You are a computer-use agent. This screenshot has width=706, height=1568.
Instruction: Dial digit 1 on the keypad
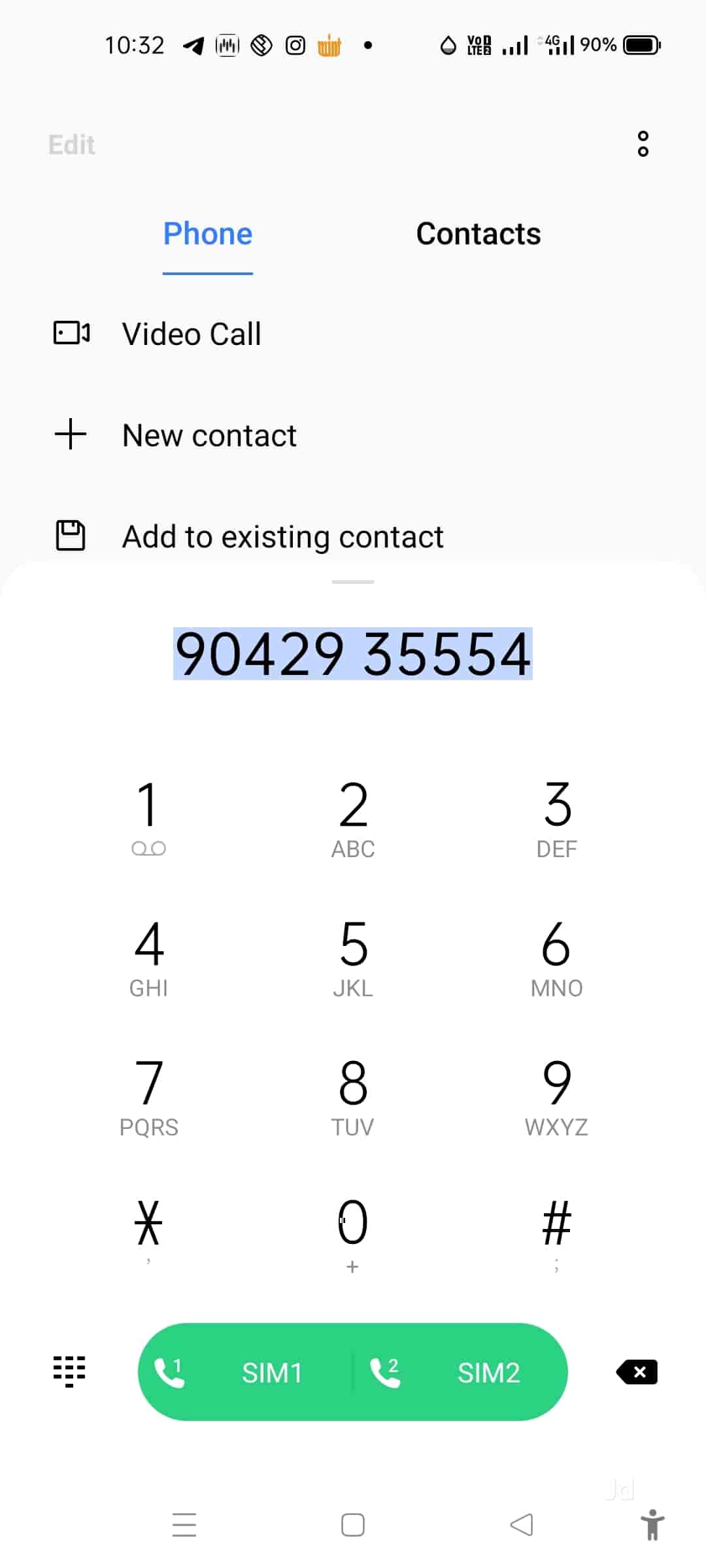(148, 817)
